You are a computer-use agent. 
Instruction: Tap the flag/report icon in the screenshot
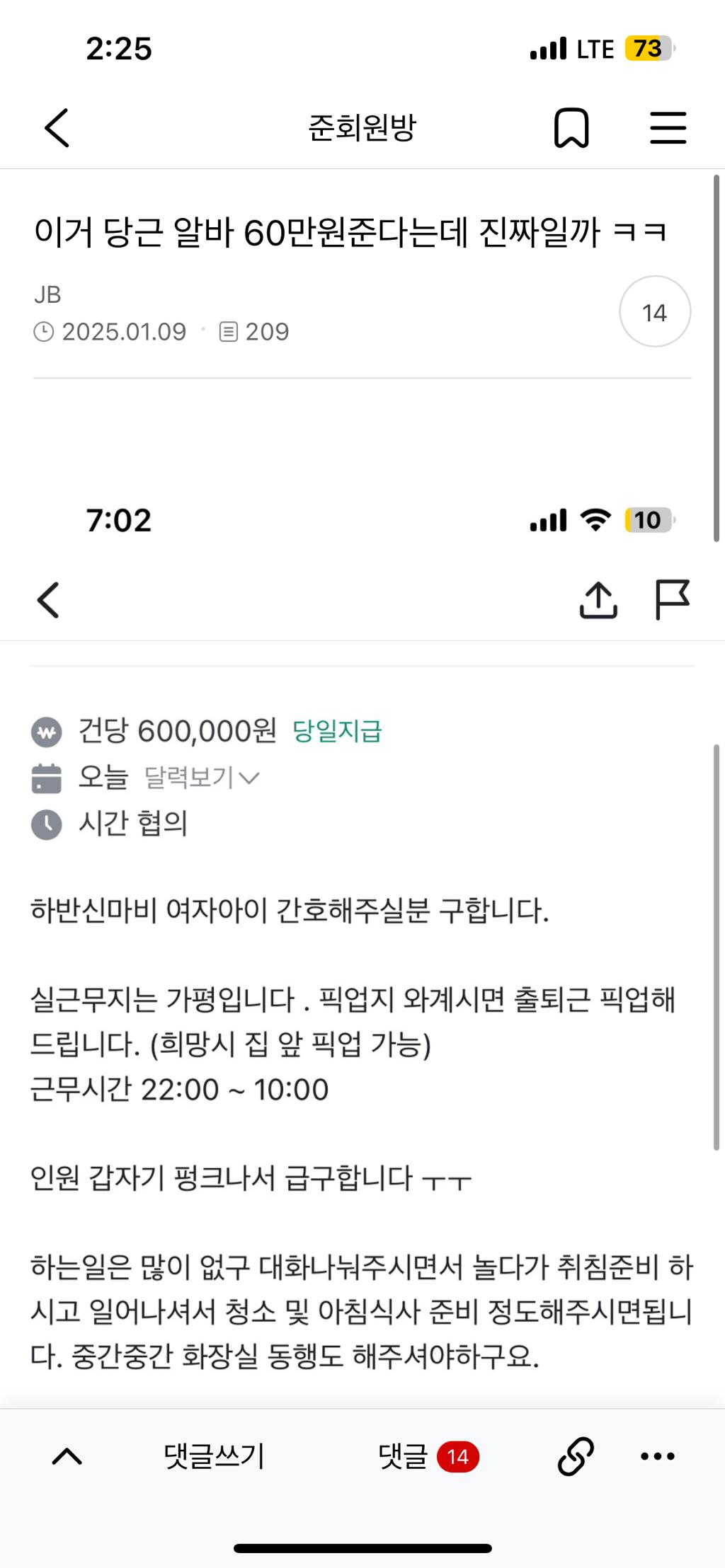(669, 599)
